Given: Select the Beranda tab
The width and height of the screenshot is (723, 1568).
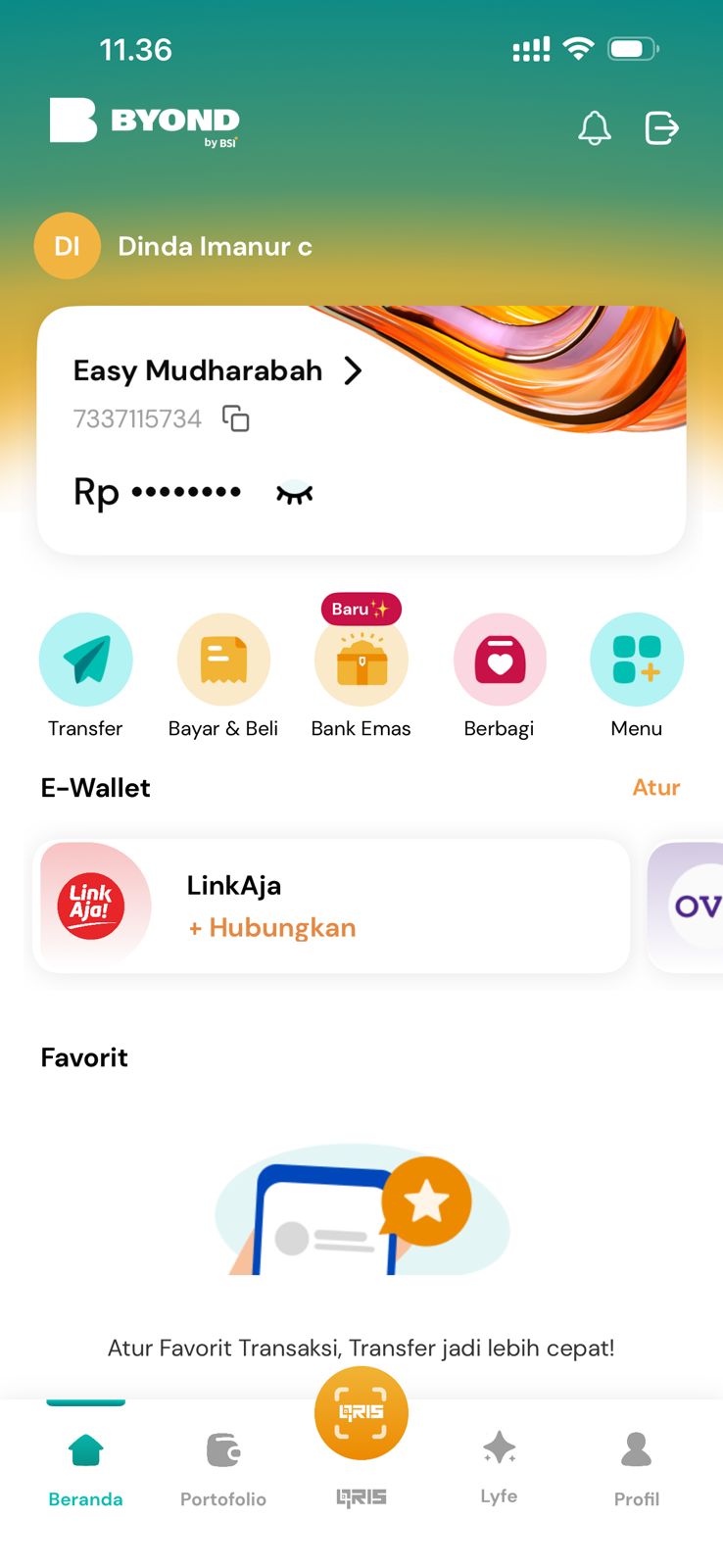Looking at the screenshot, I should pyautogui.click(x=85, y=1467).
